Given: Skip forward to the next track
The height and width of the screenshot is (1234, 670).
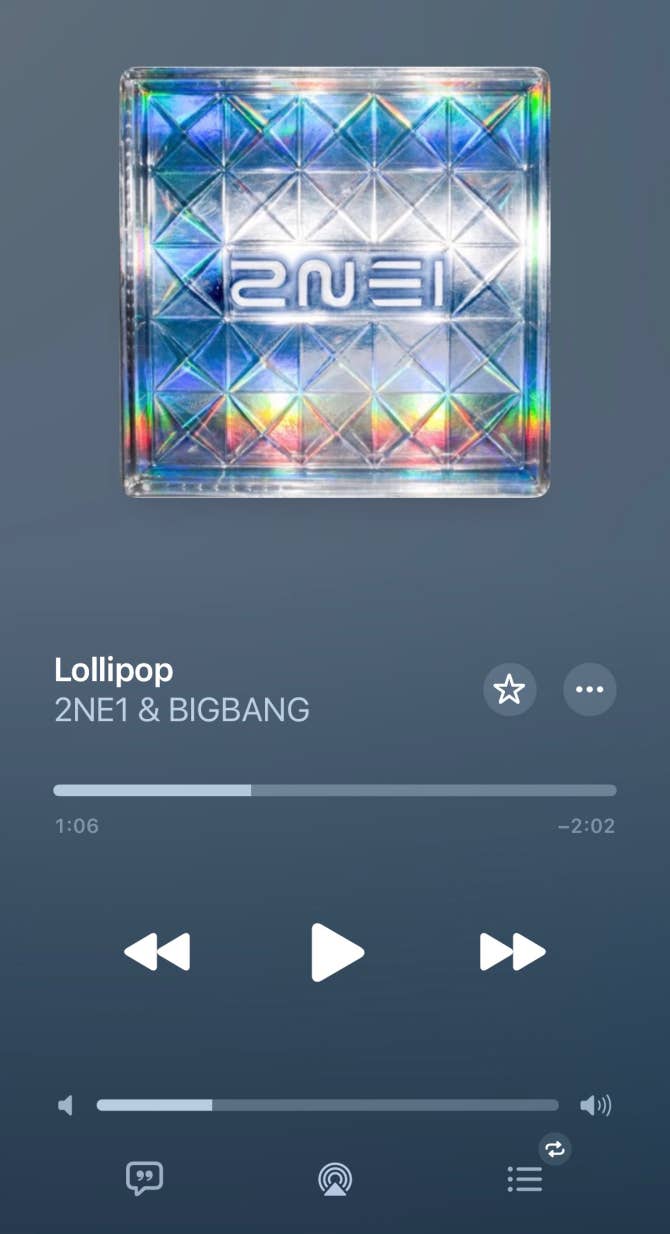Looking at the screenshot, I should coord(512,952).
